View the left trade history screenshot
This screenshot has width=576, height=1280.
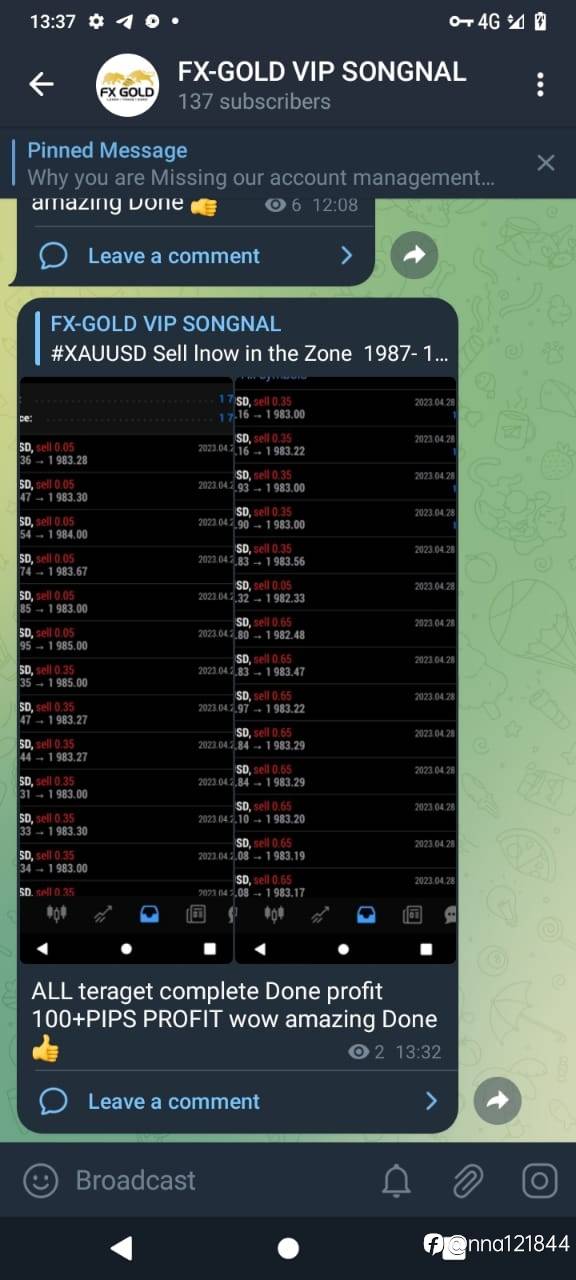click(126, 670)
